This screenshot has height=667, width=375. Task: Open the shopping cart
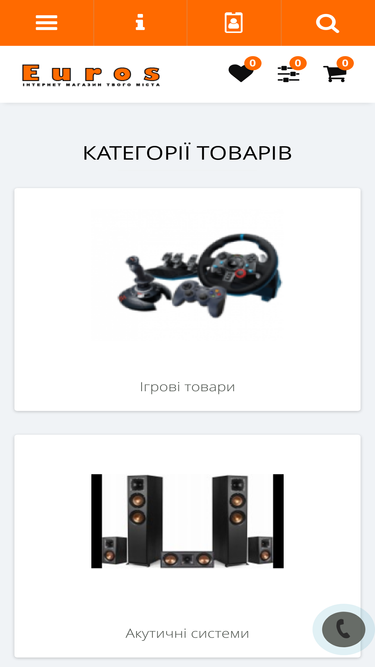coord(335,74)
